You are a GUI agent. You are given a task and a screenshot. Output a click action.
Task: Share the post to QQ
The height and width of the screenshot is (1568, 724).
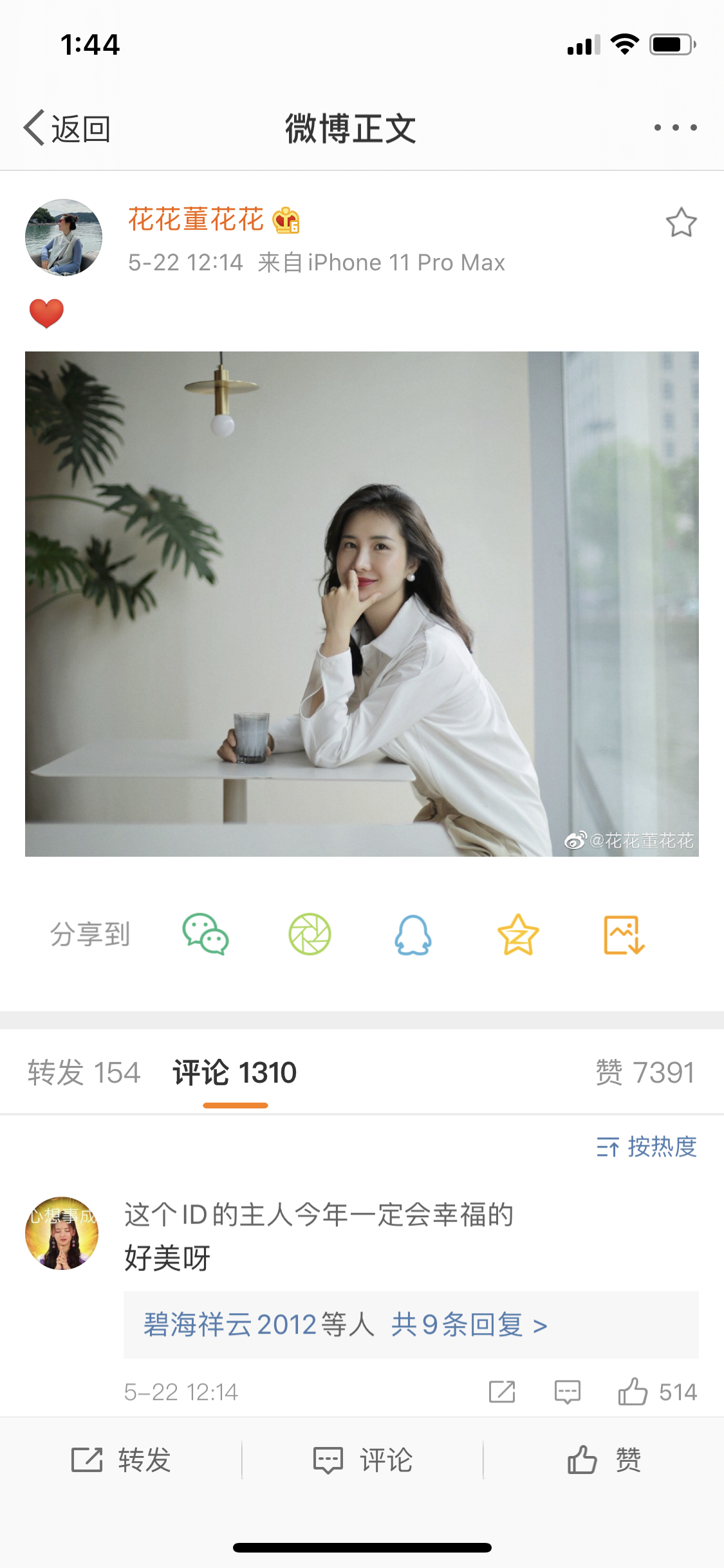[413, 935]
